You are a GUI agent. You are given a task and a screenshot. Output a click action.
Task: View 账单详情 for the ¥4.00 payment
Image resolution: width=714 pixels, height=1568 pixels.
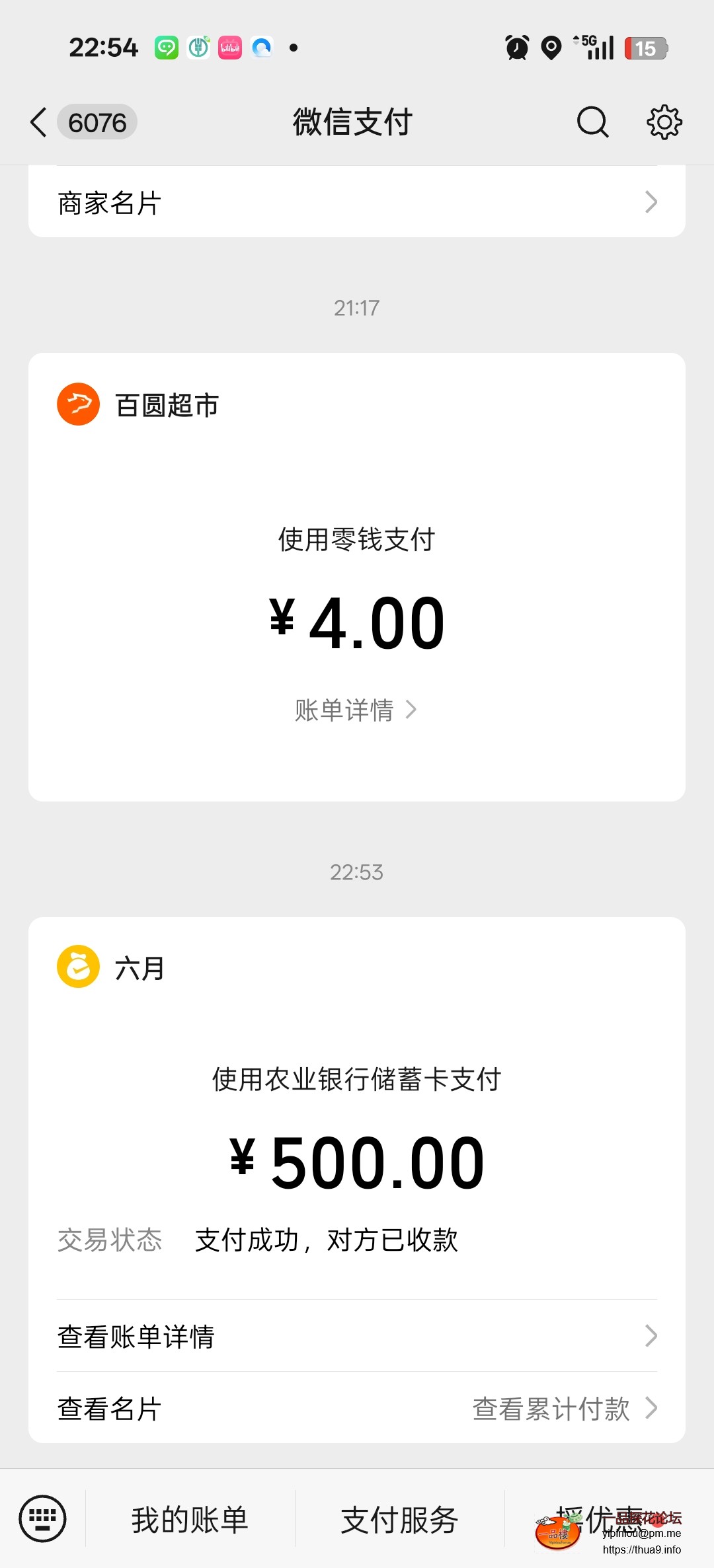click(x=356, y=710)
